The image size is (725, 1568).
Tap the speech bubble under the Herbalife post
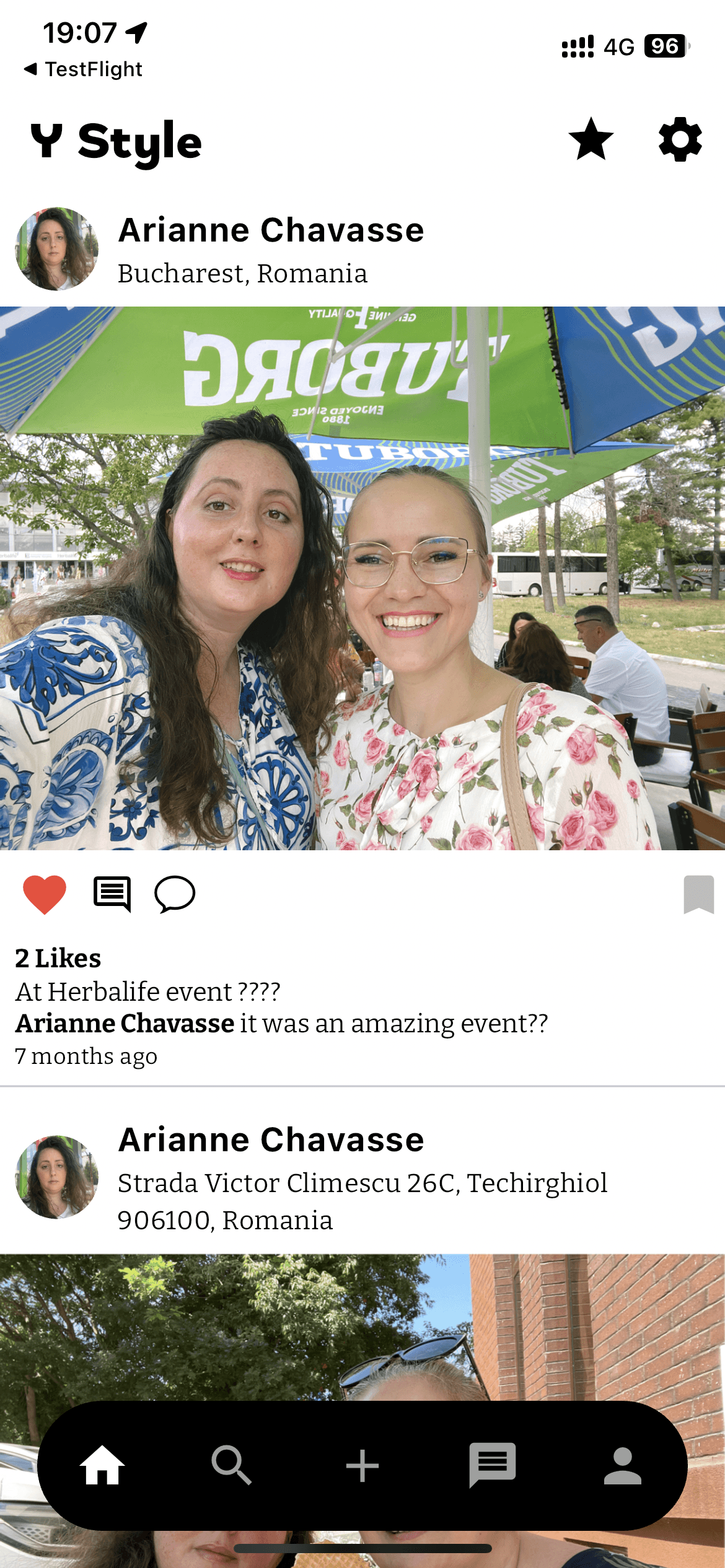(x=175, y=894)
